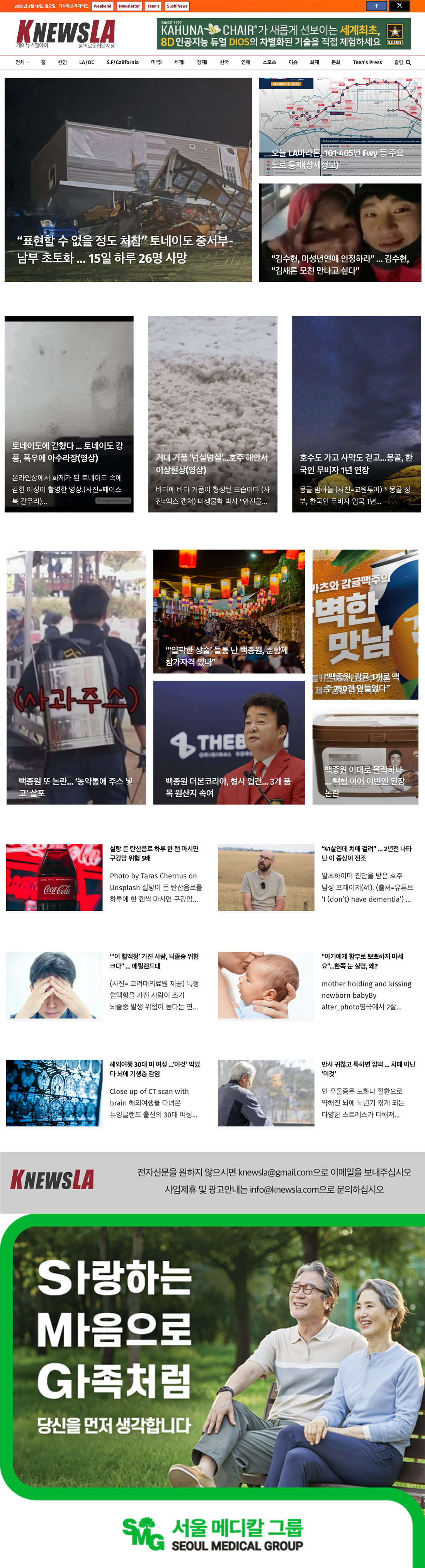Read the tornado 26명 사망 headline story
Image resolution: width=425 pixels, height=1568 pixels.
click(x=125, y=249)
